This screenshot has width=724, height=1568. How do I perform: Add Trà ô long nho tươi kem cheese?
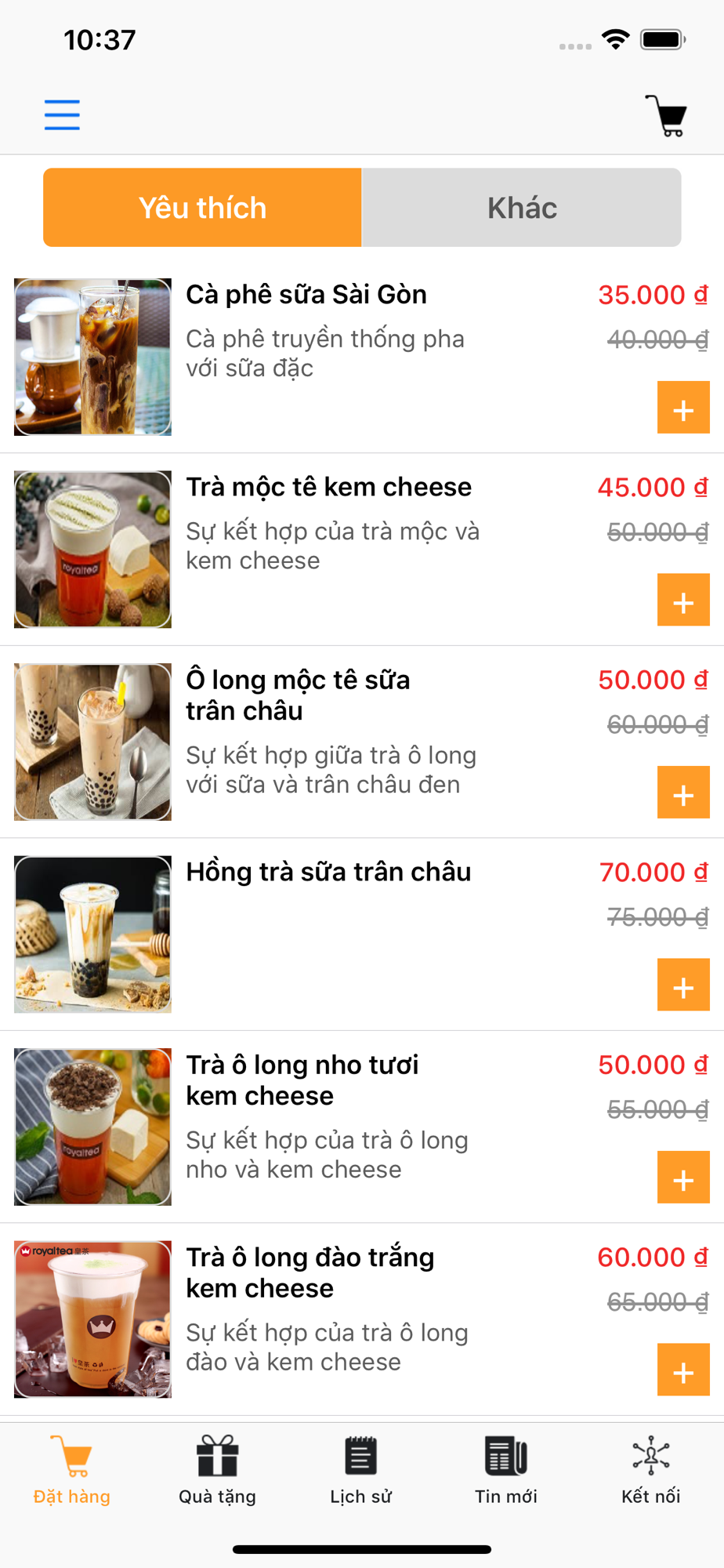tap(683, 1178)
